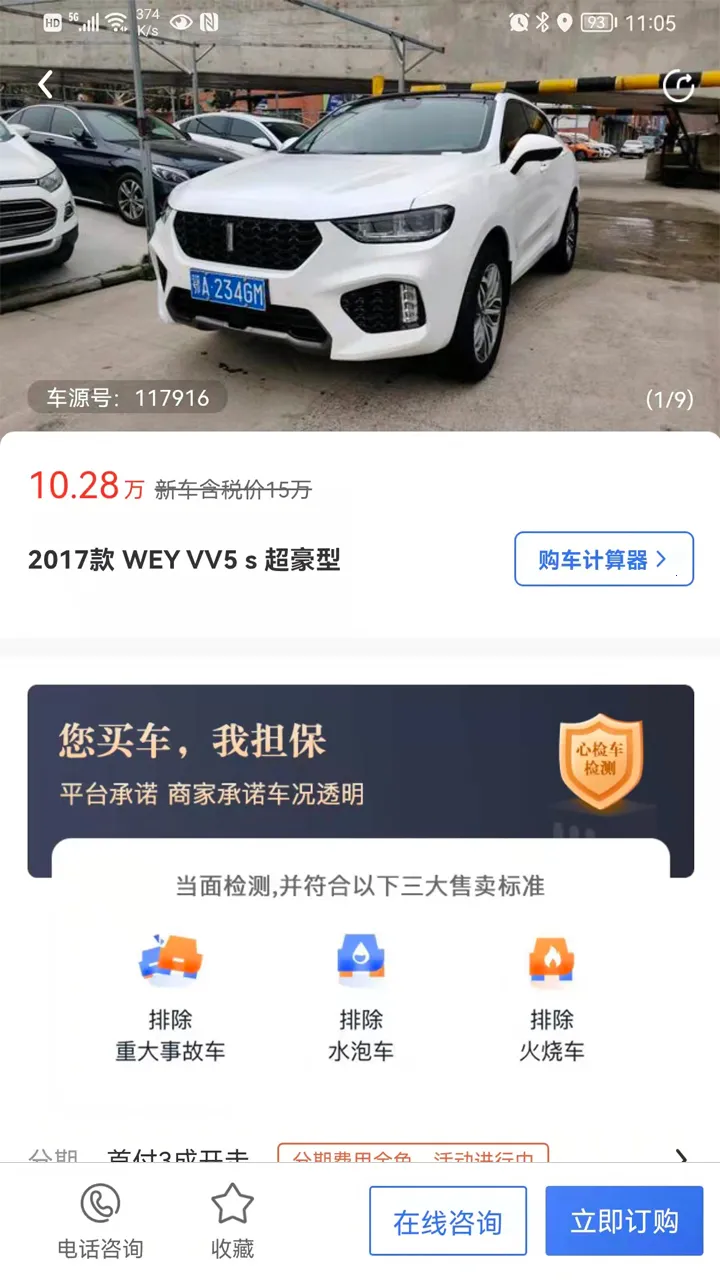Screen dimensions: 720x1280
Task: Open the 购车计算器 car purchase calculator
Action: coord(603,559)
